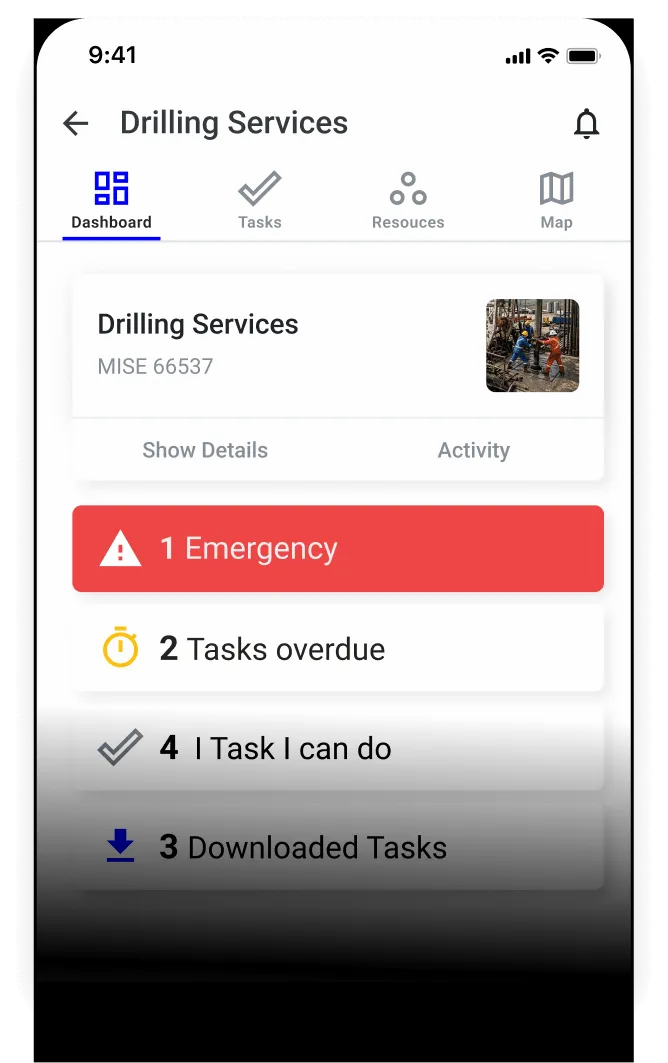
Task: View the 3 Downloaded Tasks
Action: pos(338,847)
